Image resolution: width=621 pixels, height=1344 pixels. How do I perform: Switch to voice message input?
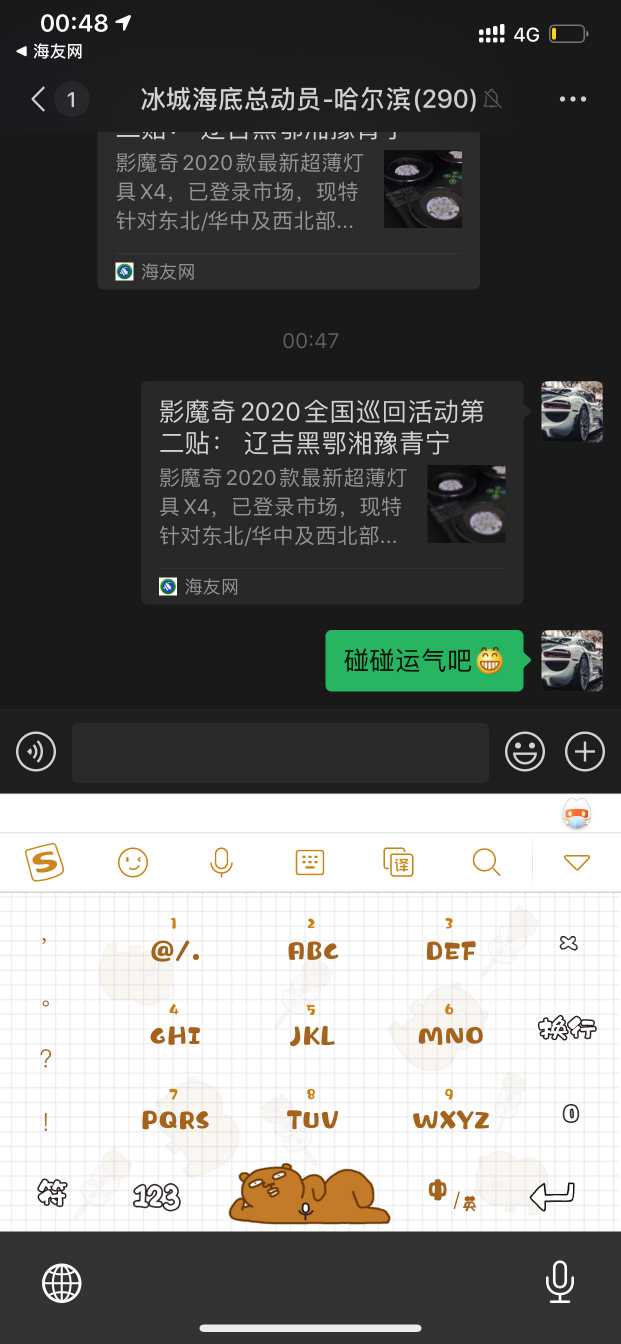coord(36,752)
